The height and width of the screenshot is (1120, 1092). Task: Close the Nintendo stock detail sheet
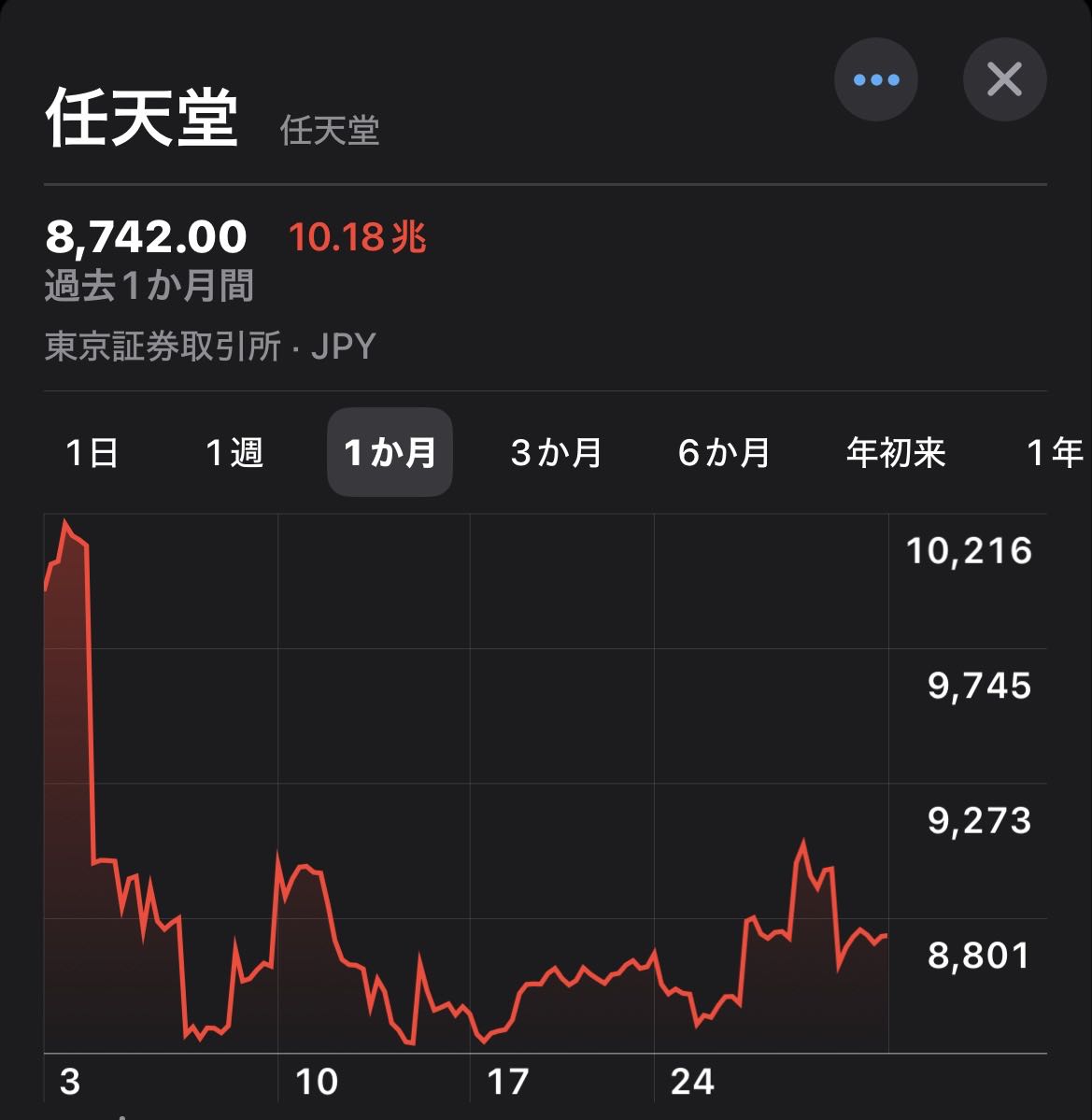[x=1004, y=79]
